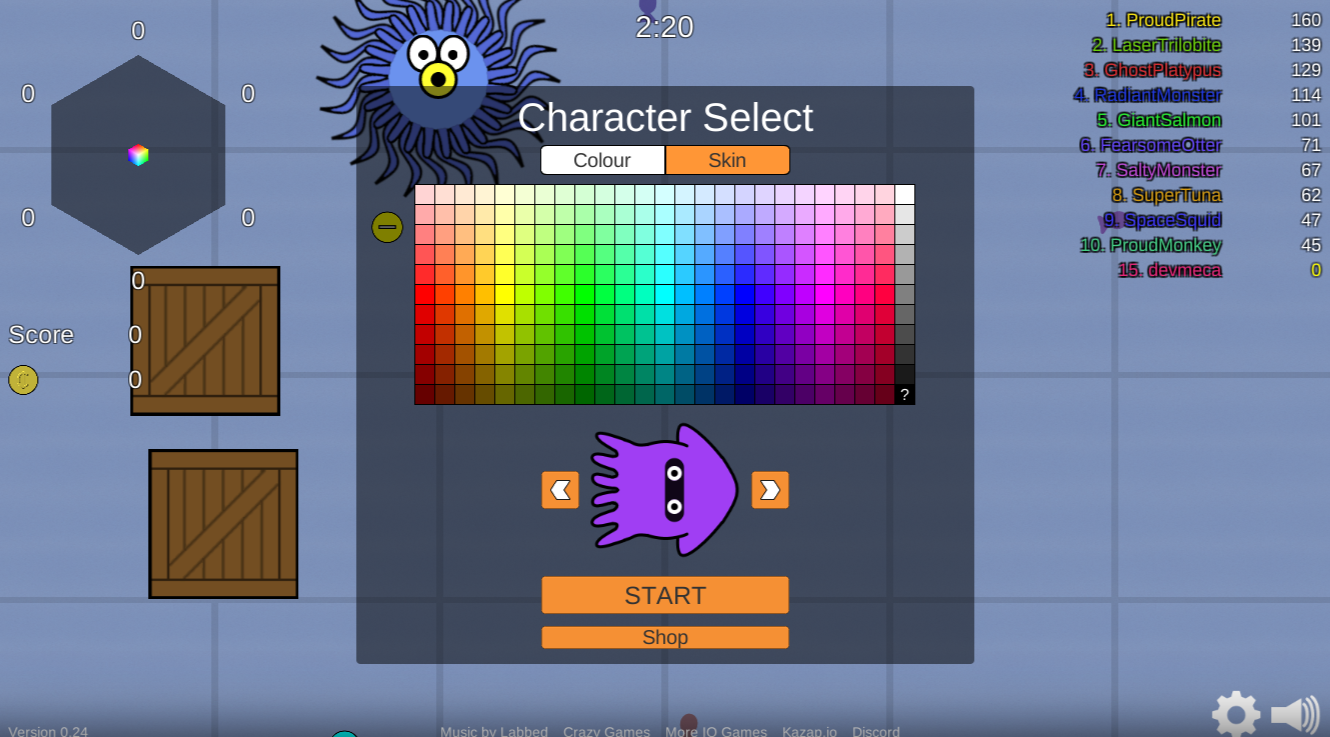
Task: Switch to the Skin tab
Action: click(727, 160)
